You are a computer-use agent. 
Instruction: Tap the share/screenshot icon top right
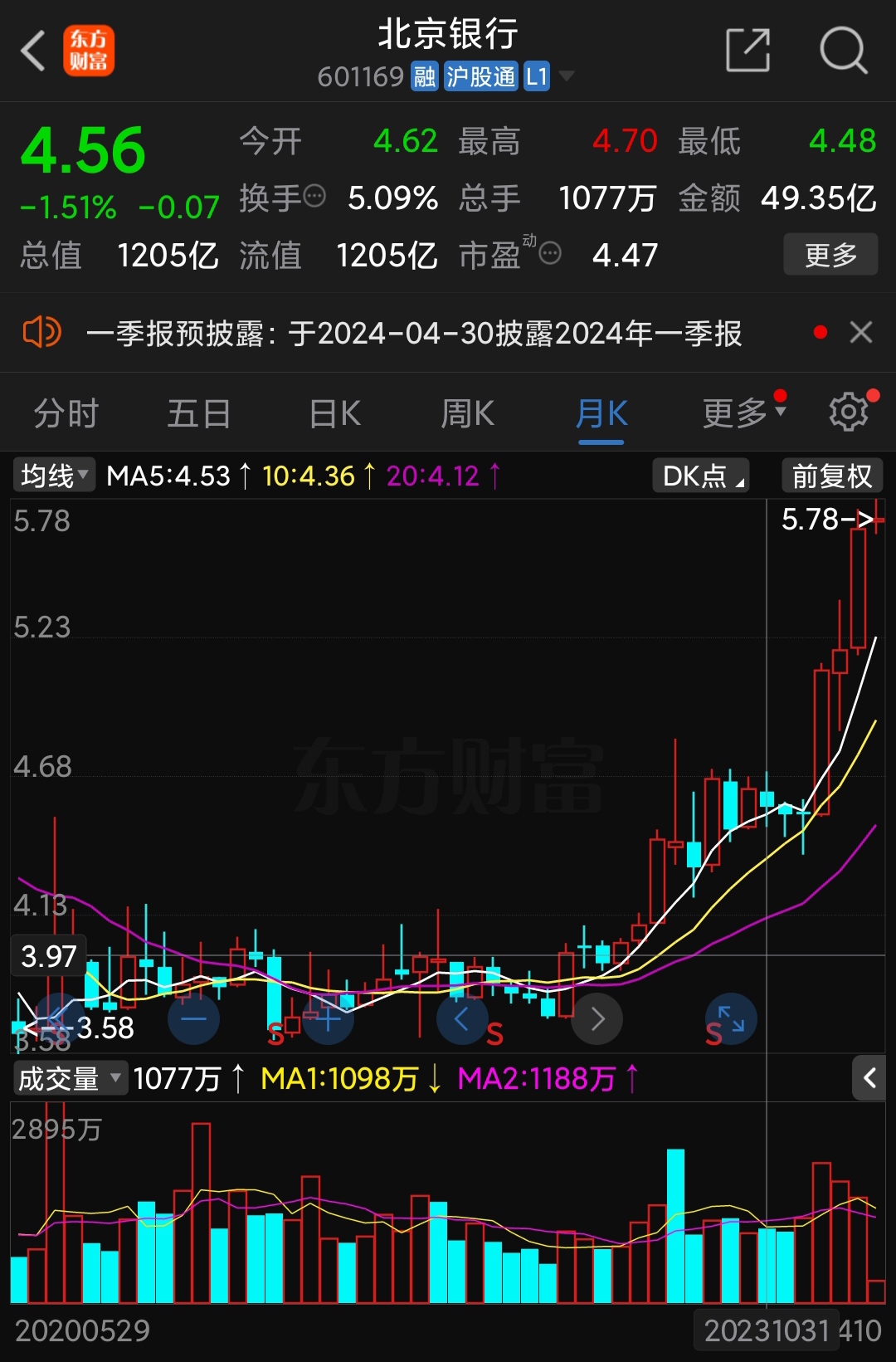747,51
